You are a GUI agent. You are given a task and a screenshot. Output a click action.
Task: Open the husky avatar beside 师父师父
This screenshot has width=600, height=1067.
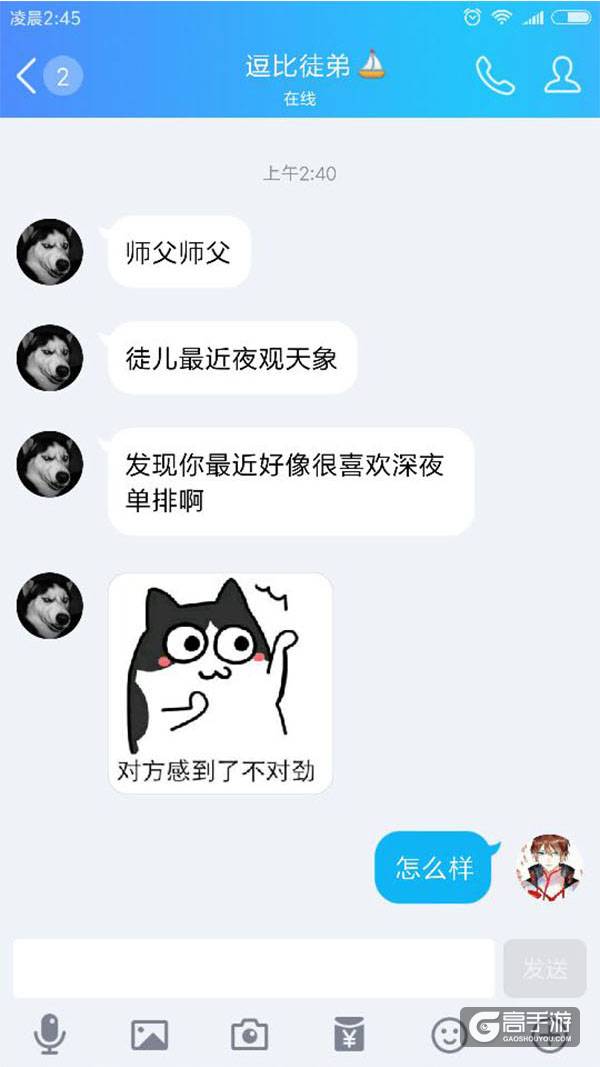(50, 252)
